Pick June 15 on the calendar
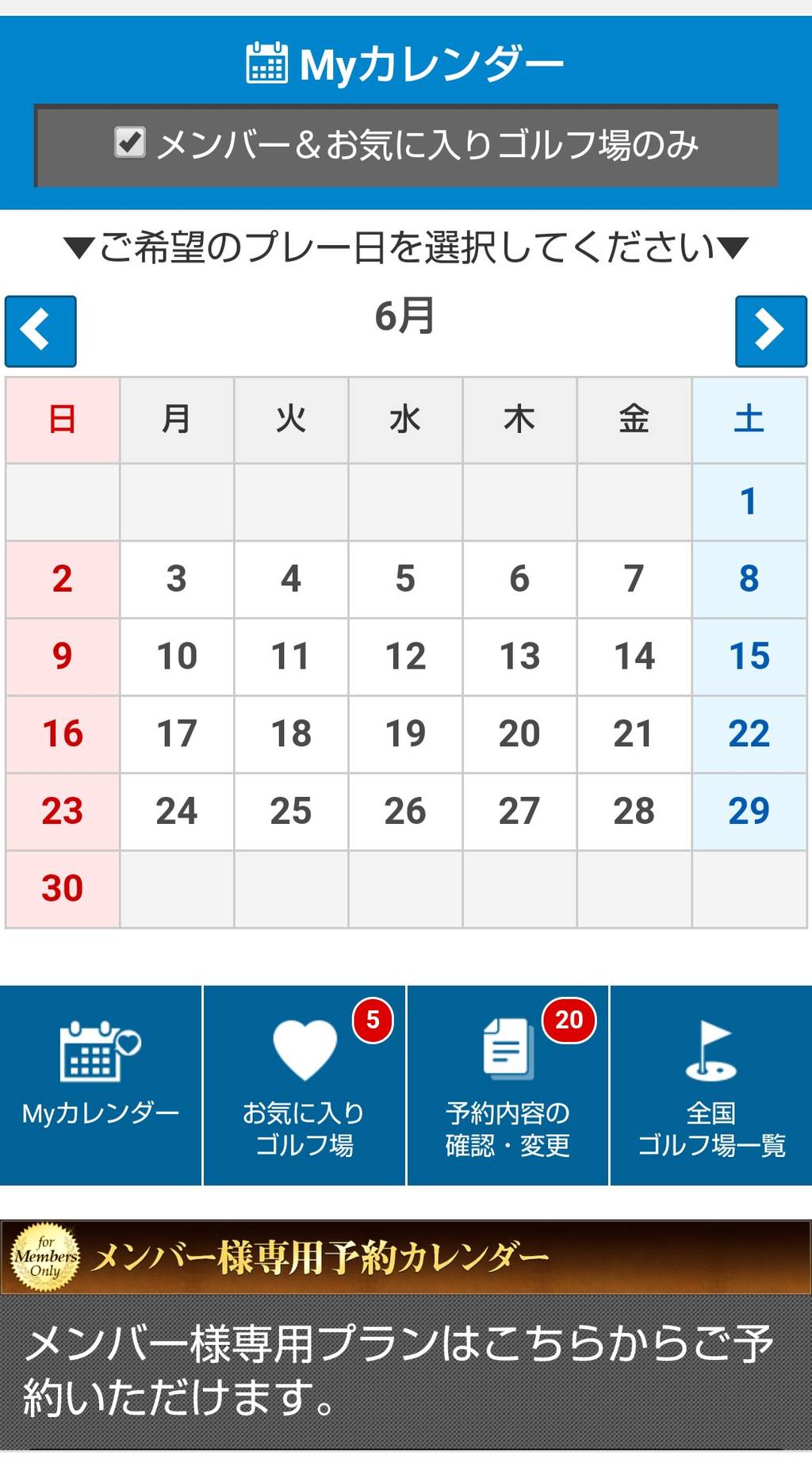The image size is (812, 1475). tap(749, 657)
